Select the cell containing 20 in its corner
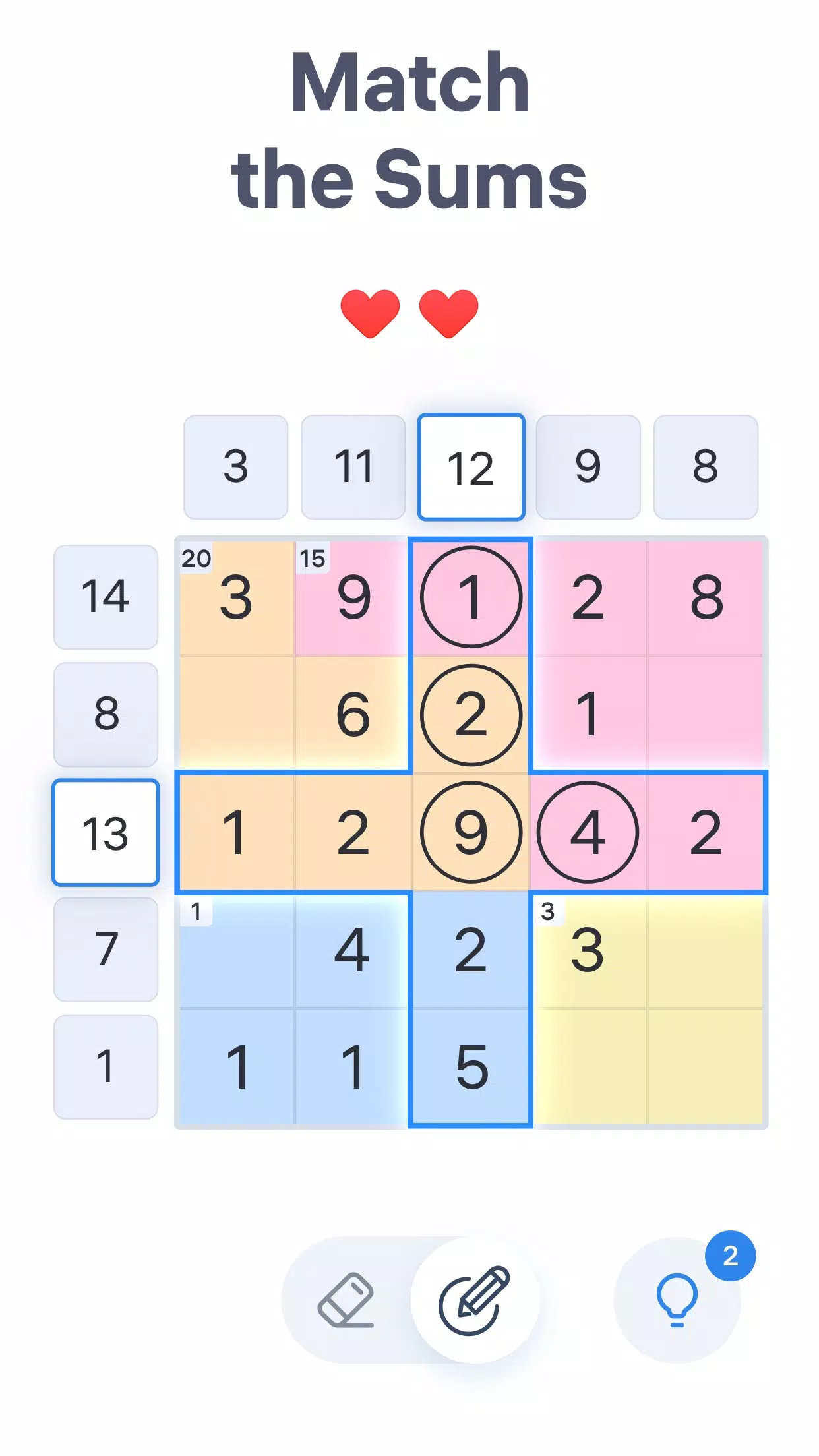Image resolution: width=819 pixels, height=1456 pixels. (236, 597)
